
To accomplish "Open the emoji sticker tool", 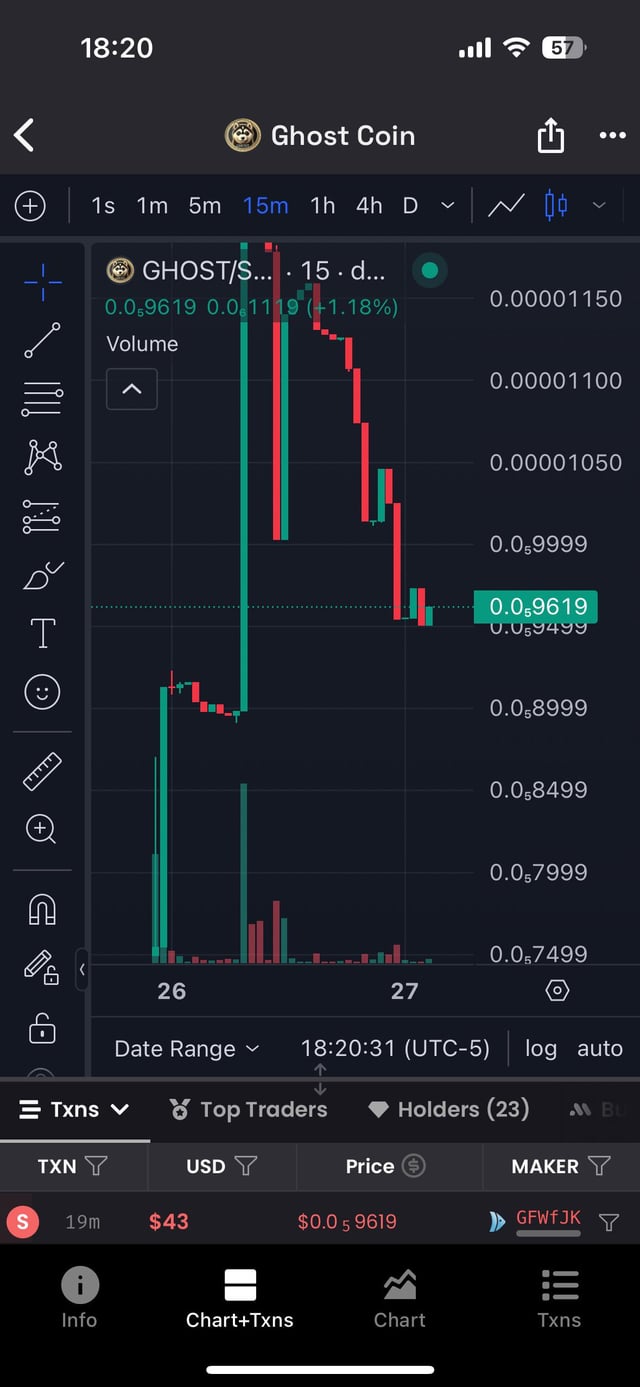I will 42,692.
